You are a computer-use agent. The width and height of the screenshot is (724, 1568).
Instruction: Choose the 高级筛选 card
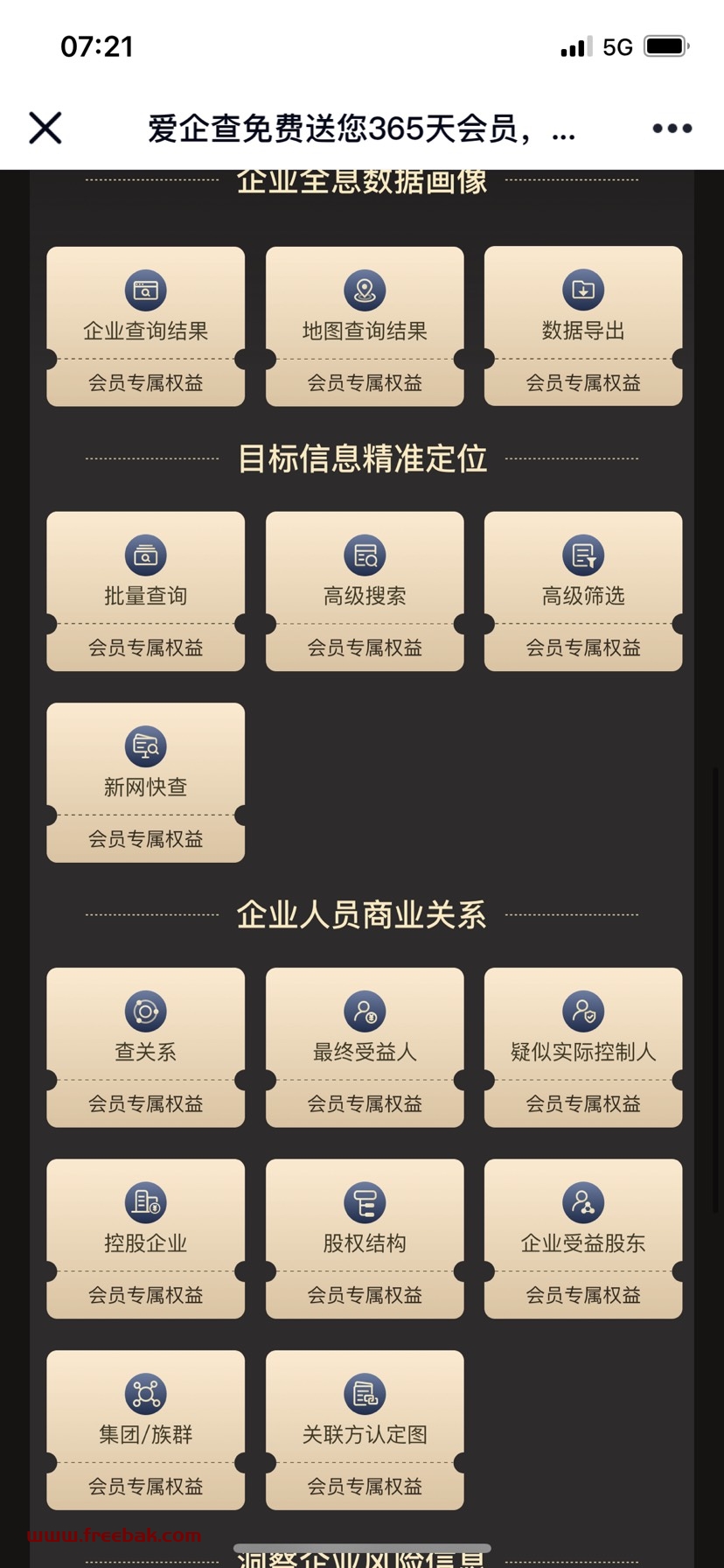click(583, 591)
